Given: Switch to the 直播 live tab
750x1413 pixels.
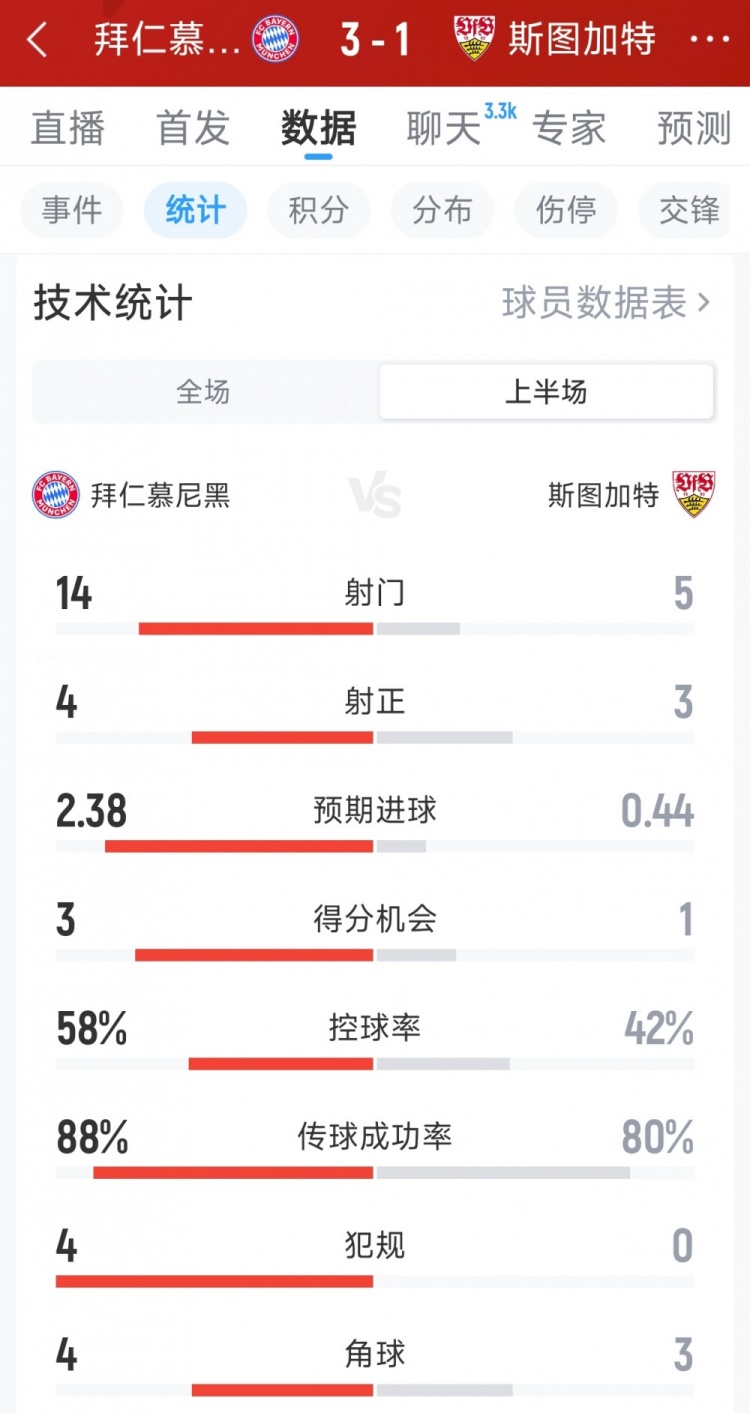Looking at the screenshot, I should tap(68, 128).
